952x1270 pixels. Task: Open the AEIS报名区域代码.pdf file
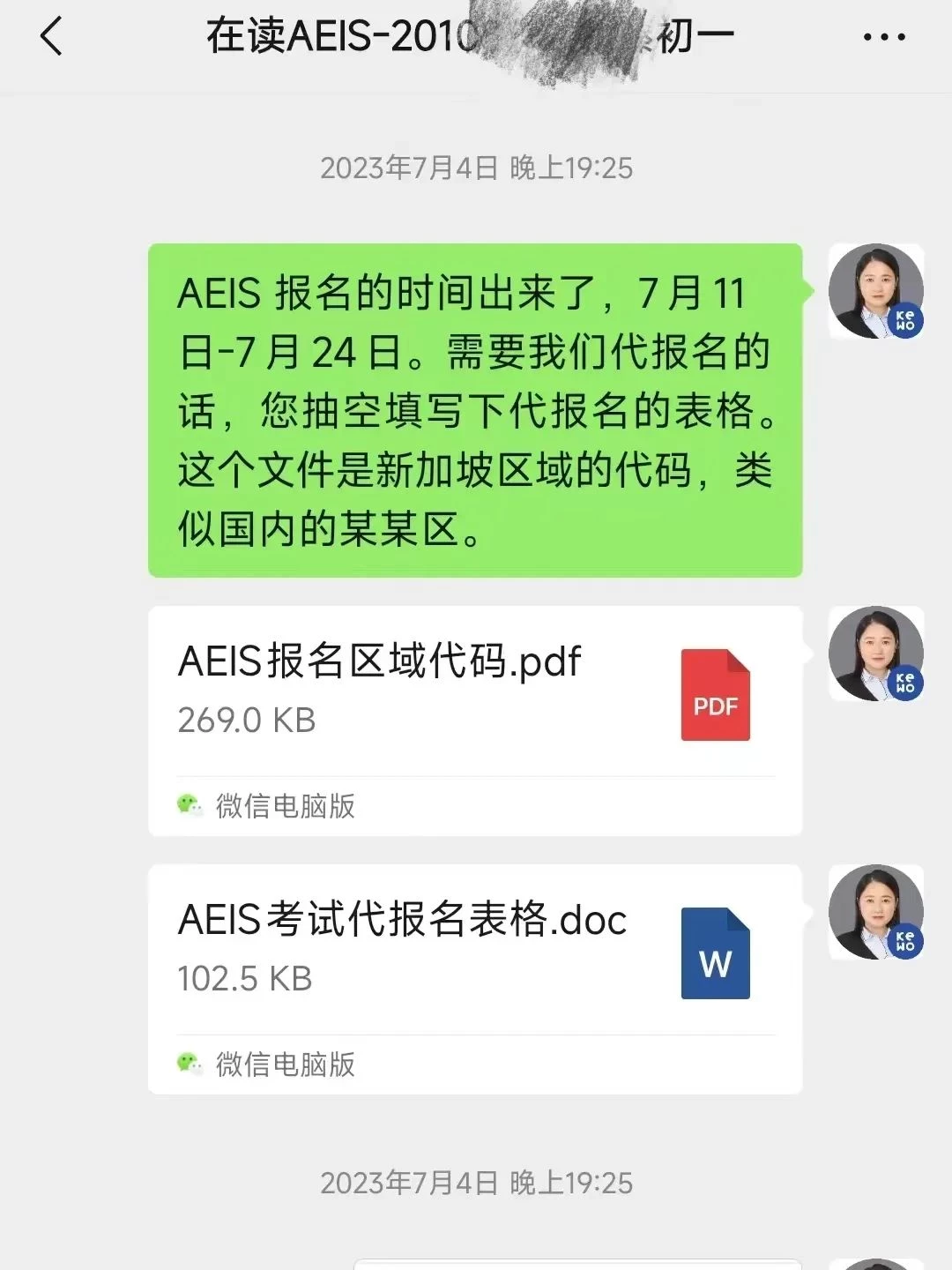click(x=474, y=694)
